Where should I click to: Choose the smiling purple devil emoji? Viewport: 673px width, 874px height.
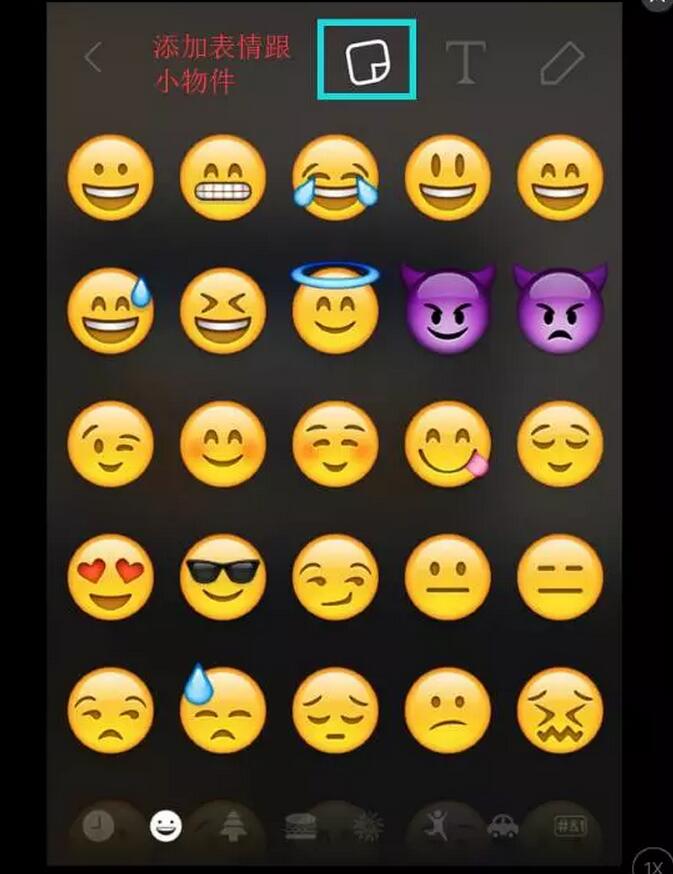tap(447, 308)
